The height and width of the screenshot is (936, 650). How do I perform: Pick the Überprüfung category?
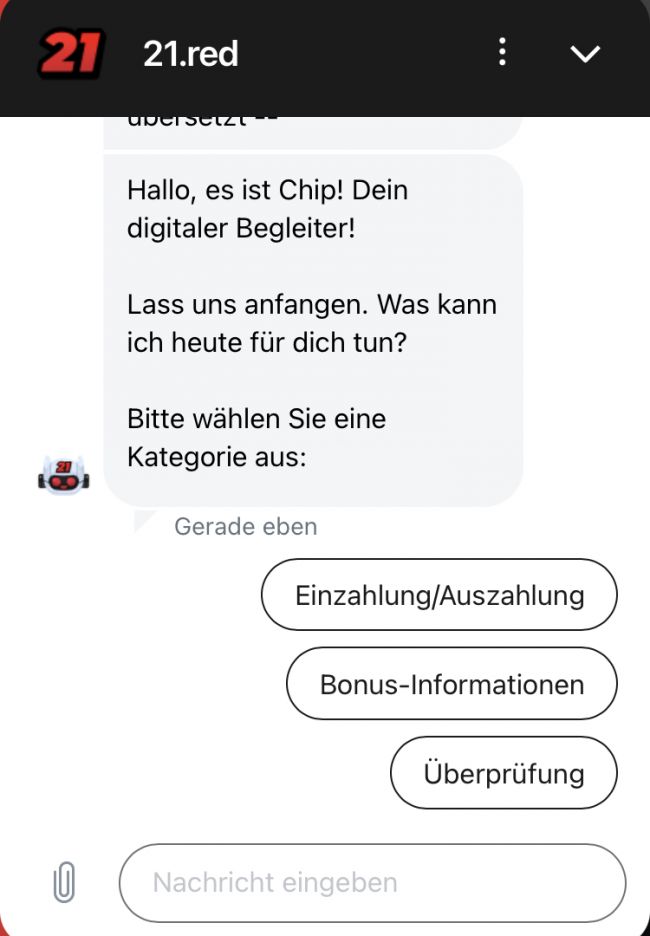click(x=503, y=773)
